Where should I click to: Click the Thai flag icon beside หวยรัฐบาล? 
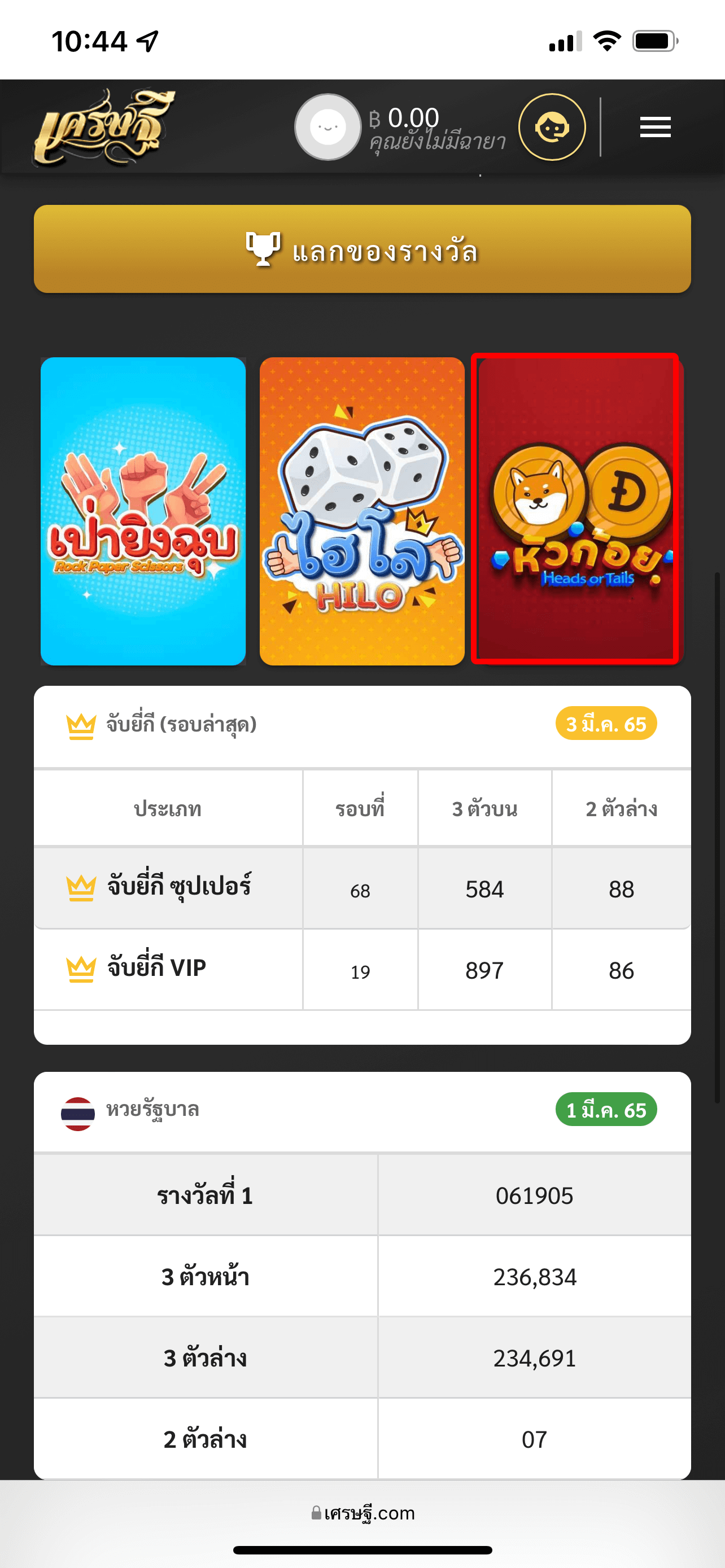pyautogui.click(x=80, y=1110)
